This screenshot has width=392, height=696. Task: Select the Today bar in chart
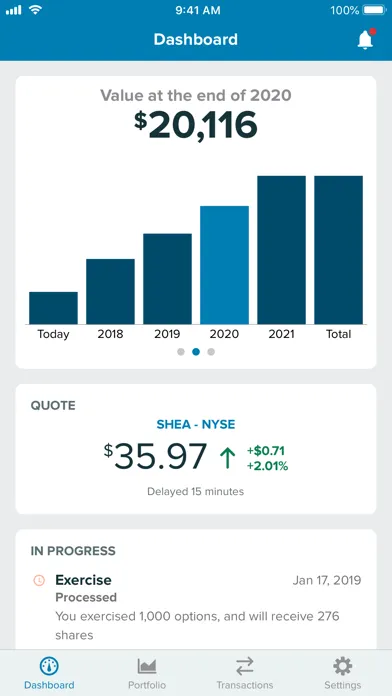pyautogui.click(x=53, y=308)
